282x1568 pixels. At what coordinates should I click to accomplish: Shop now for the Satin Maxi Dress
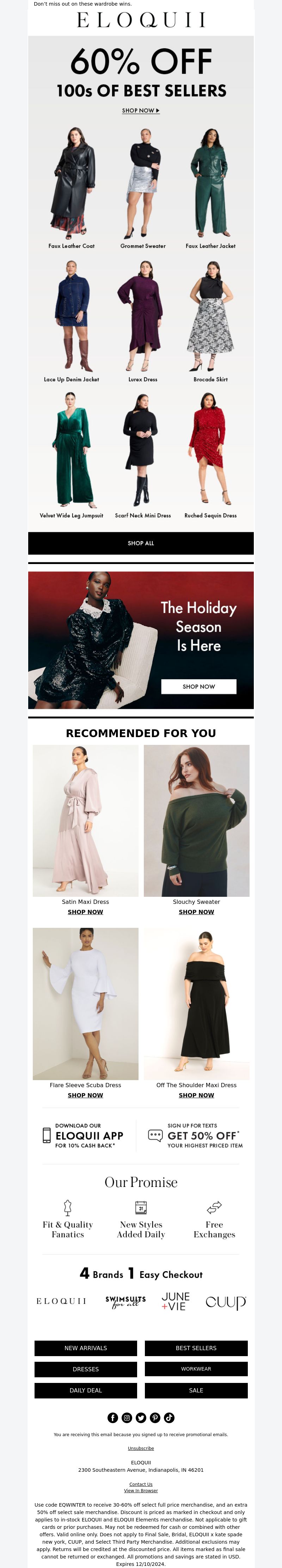coord(85,912)
